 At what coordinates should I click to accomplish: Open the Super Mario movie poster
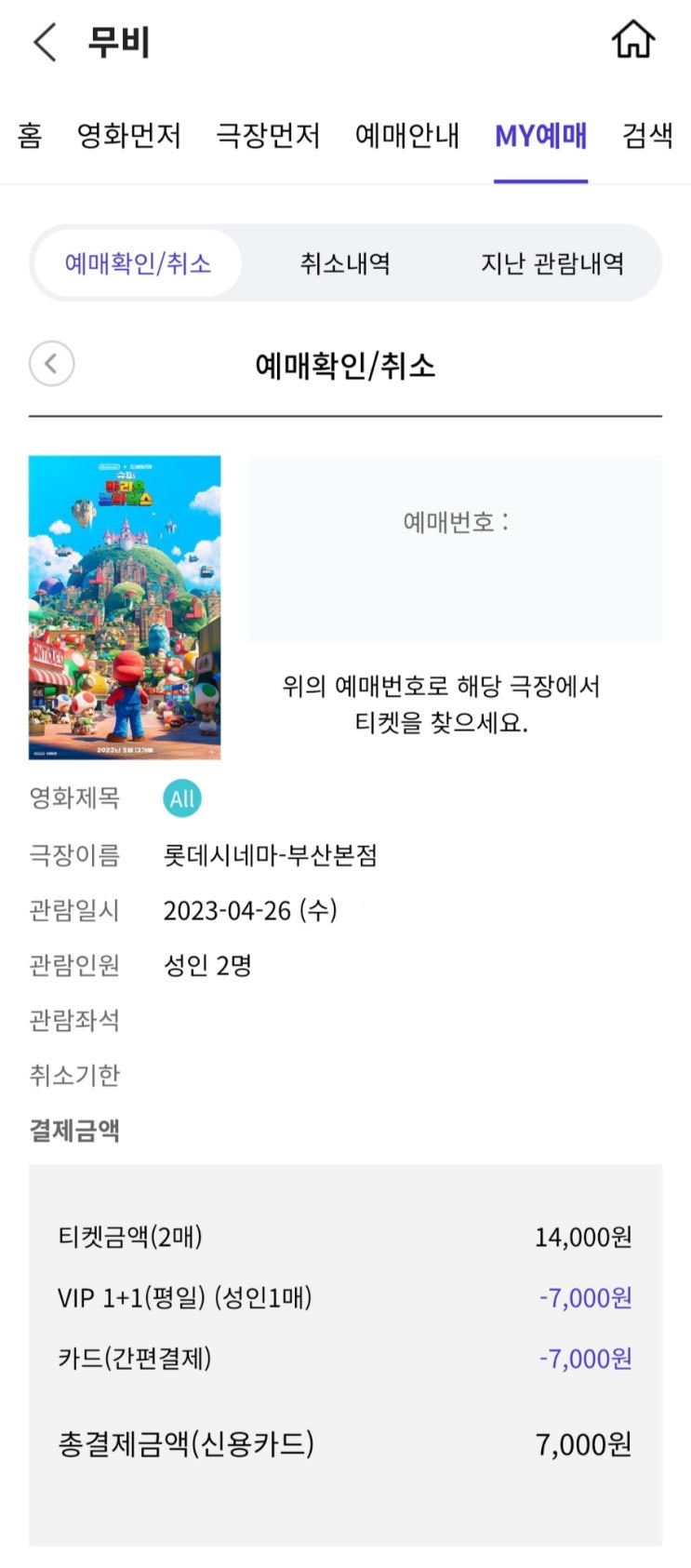pyautogui.click(x=125, y=607)
